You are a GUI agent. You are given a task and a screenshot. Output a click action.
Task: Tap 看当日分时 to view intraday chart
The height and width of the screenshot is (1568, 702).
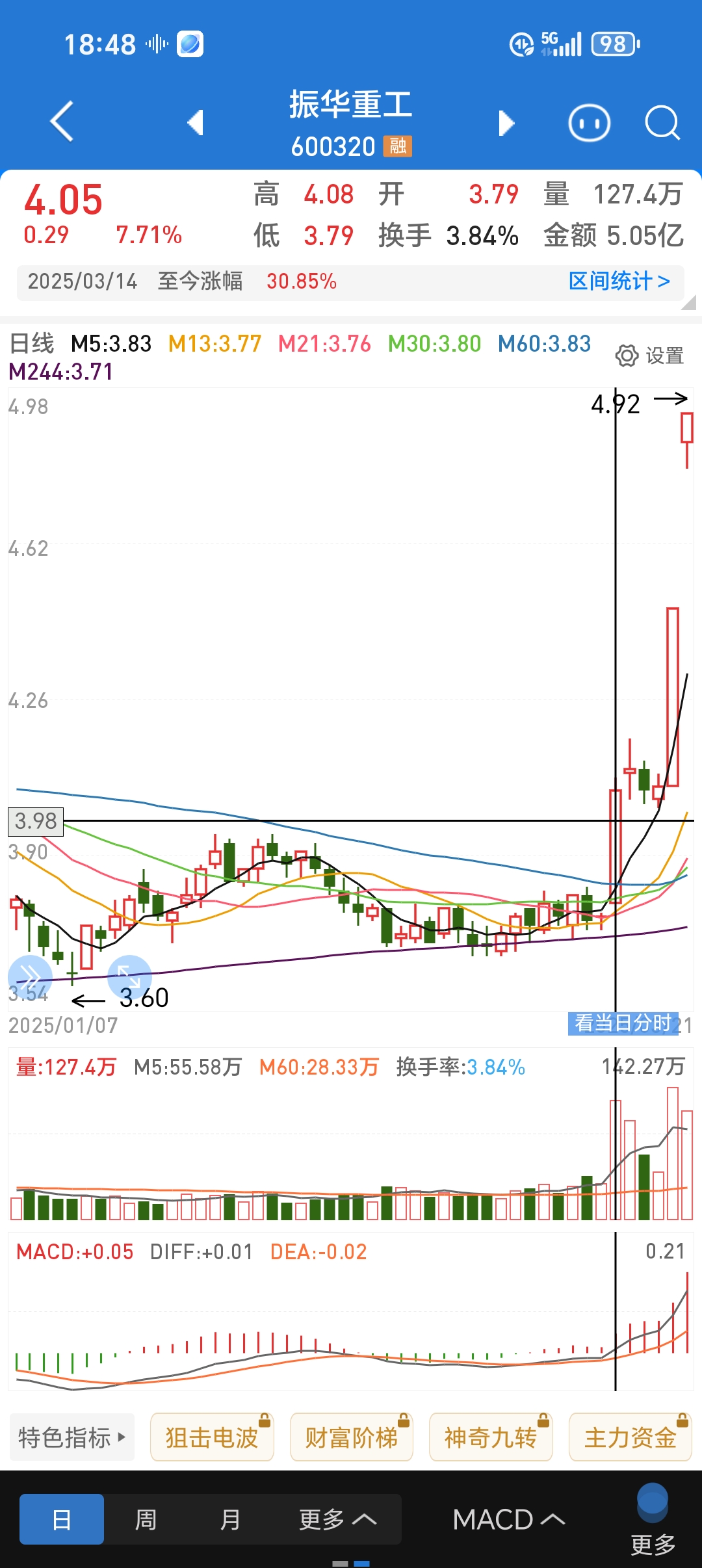pos(623,1023)
